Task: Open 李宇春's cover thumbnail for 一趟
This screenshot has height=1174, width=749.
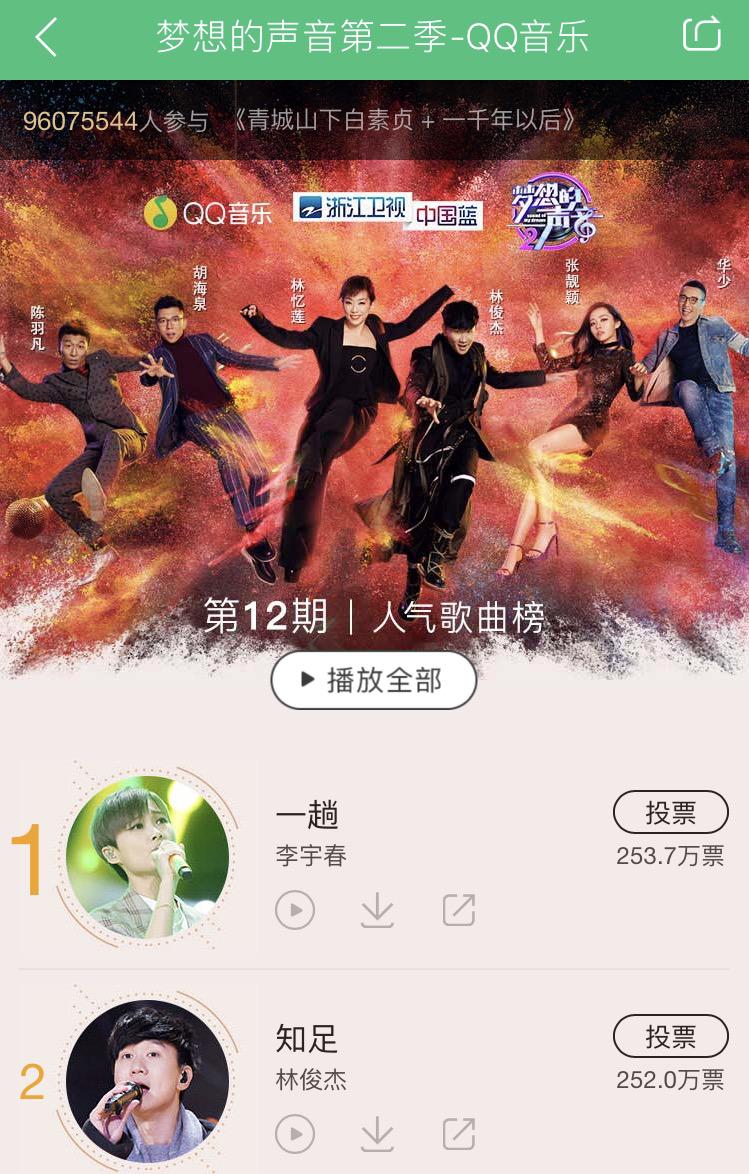Action: tap(148, 857)
